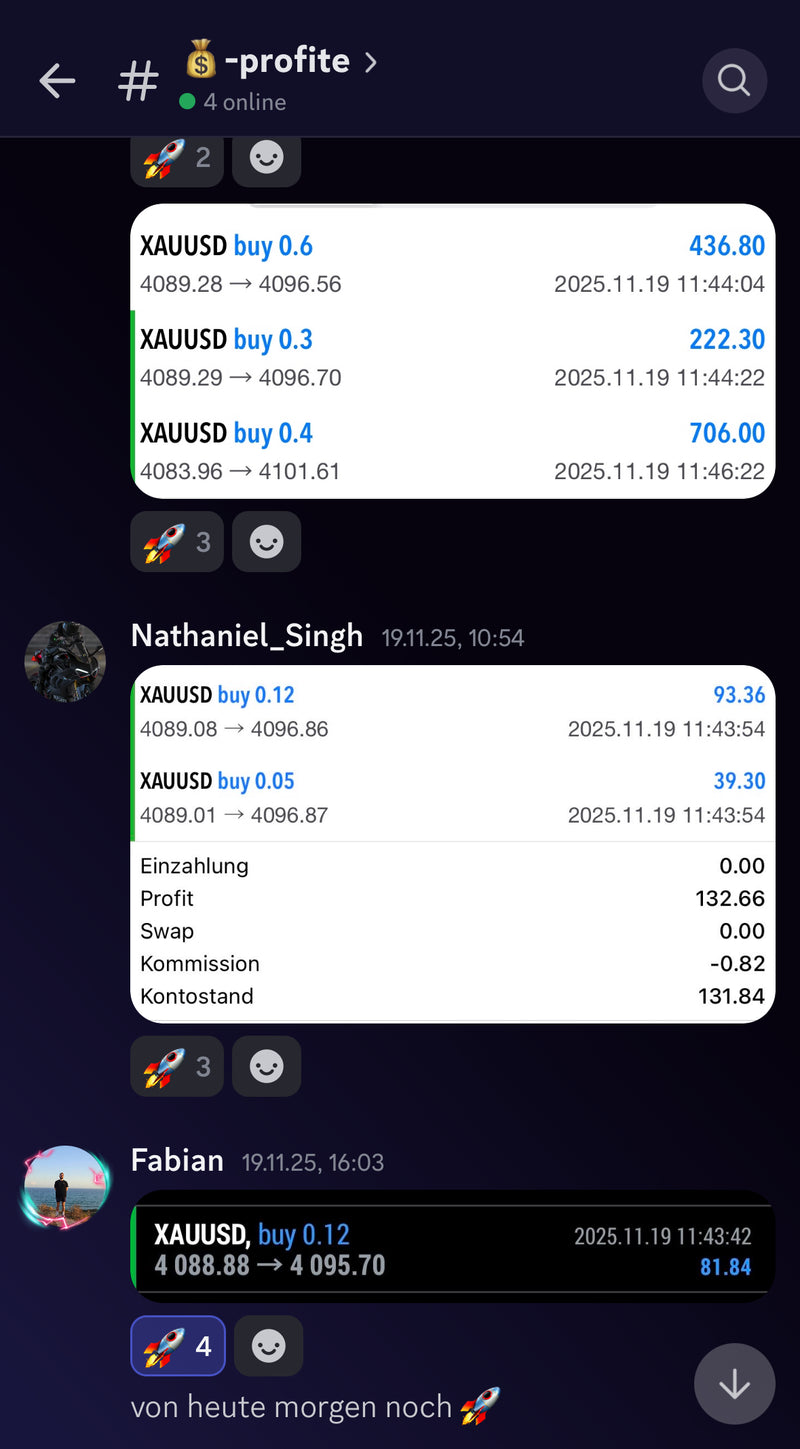Open Fabian's profile avatar
800x1449 pixels.
click(65, 1187)
